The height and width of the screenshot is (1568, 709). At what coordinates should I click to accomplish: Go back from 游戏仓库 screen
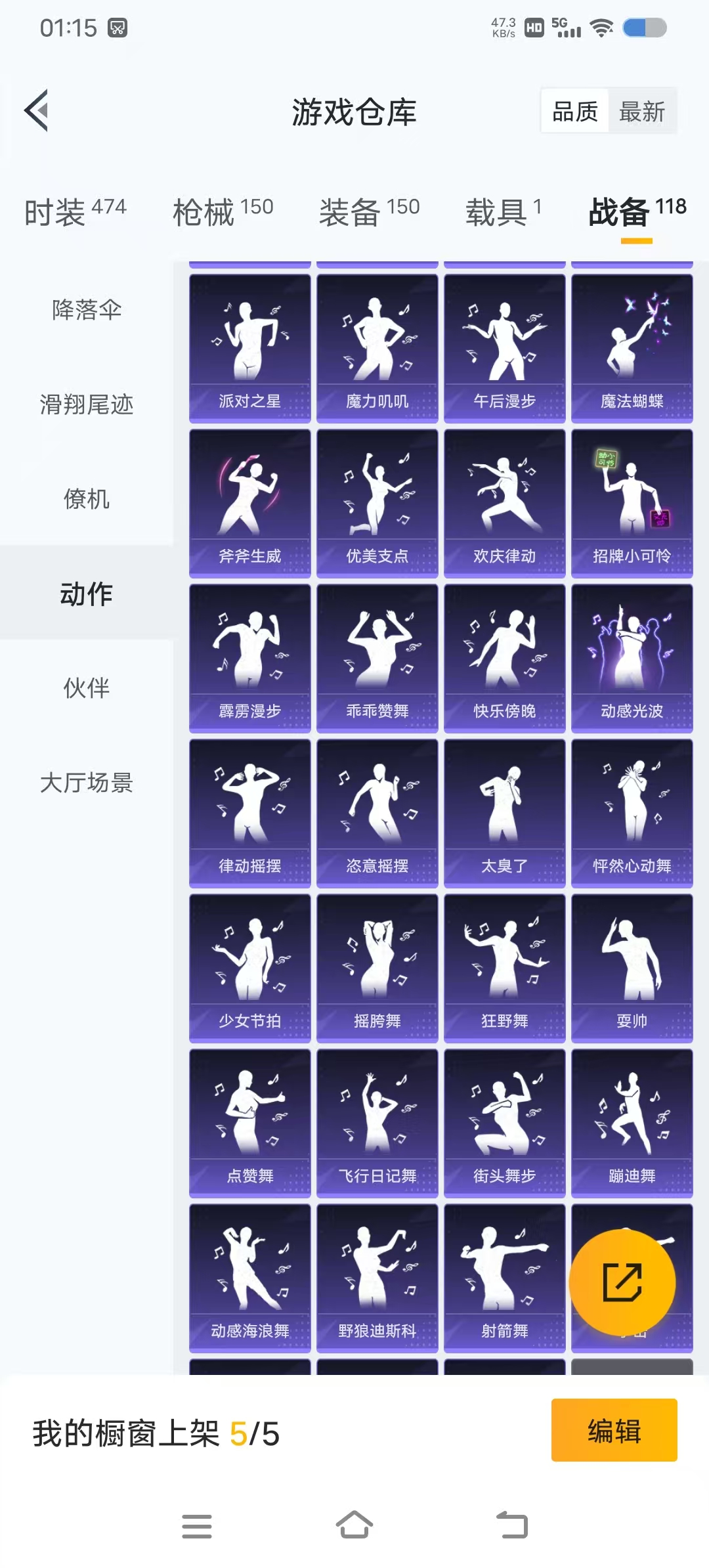[37, 110]
